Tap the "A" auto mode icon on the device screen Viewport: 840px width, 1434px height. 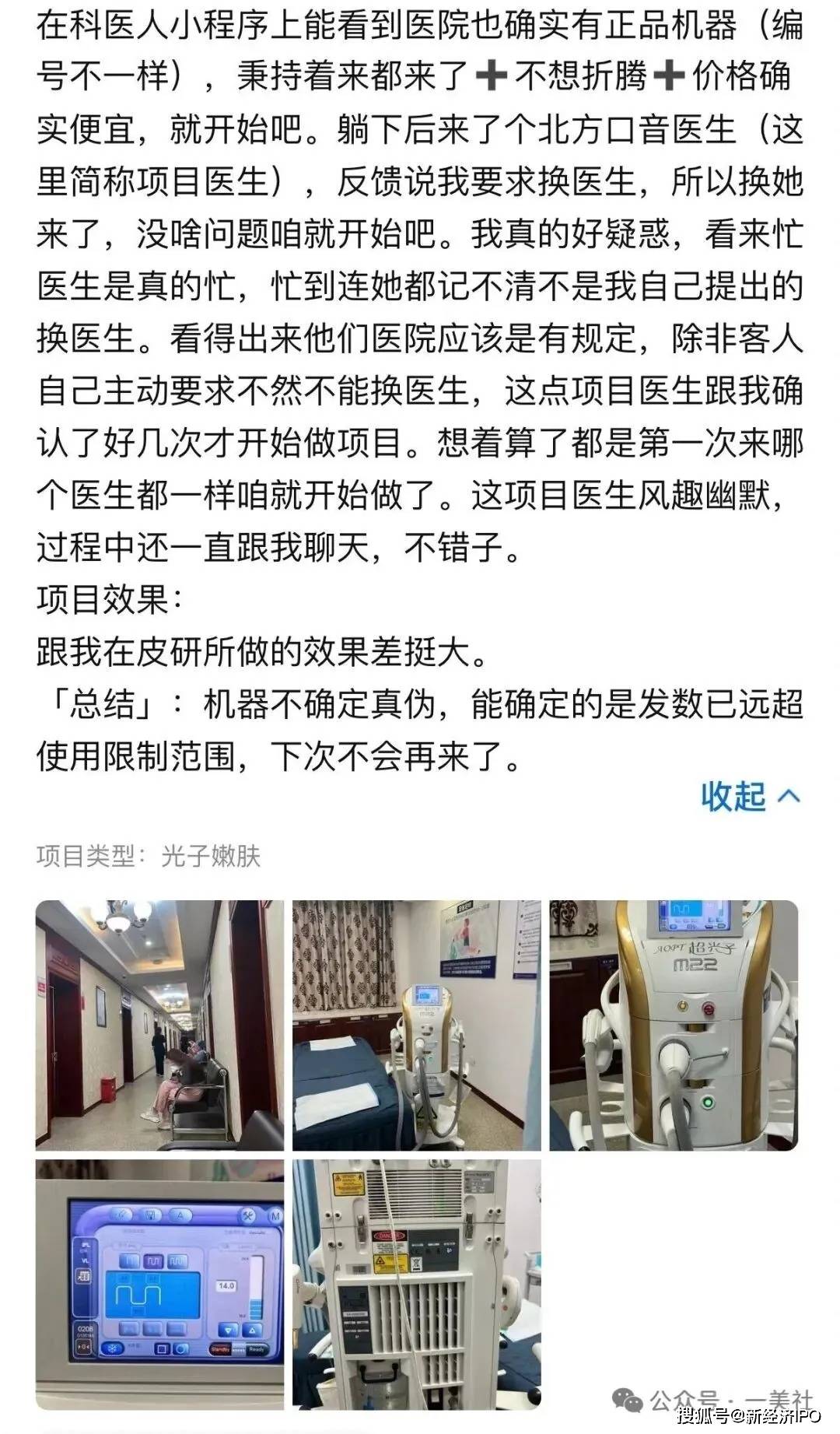(x=180, y=1215)
